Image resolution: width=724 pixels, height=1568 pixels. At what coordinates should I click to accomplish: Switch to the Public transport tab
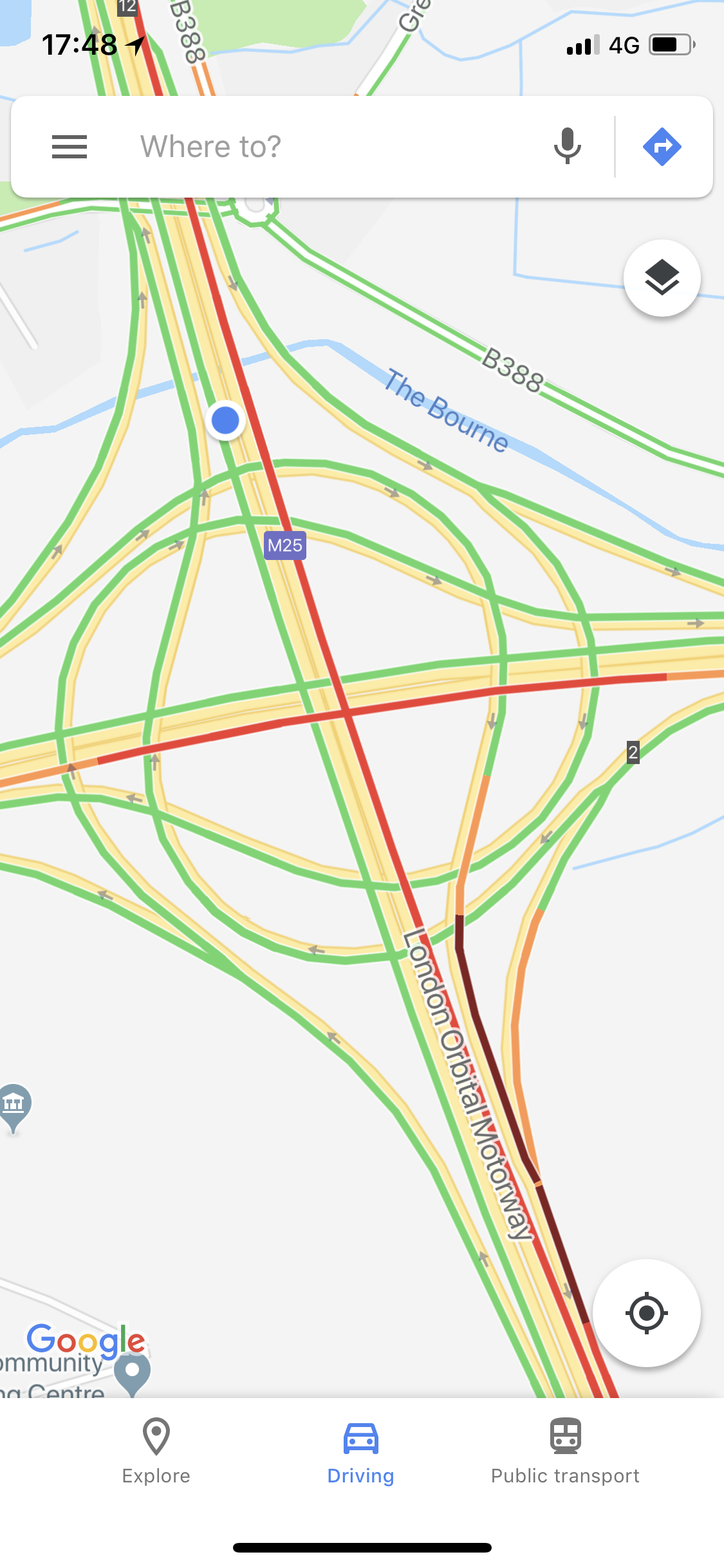pyautogui.click(x=565, y=1451)
